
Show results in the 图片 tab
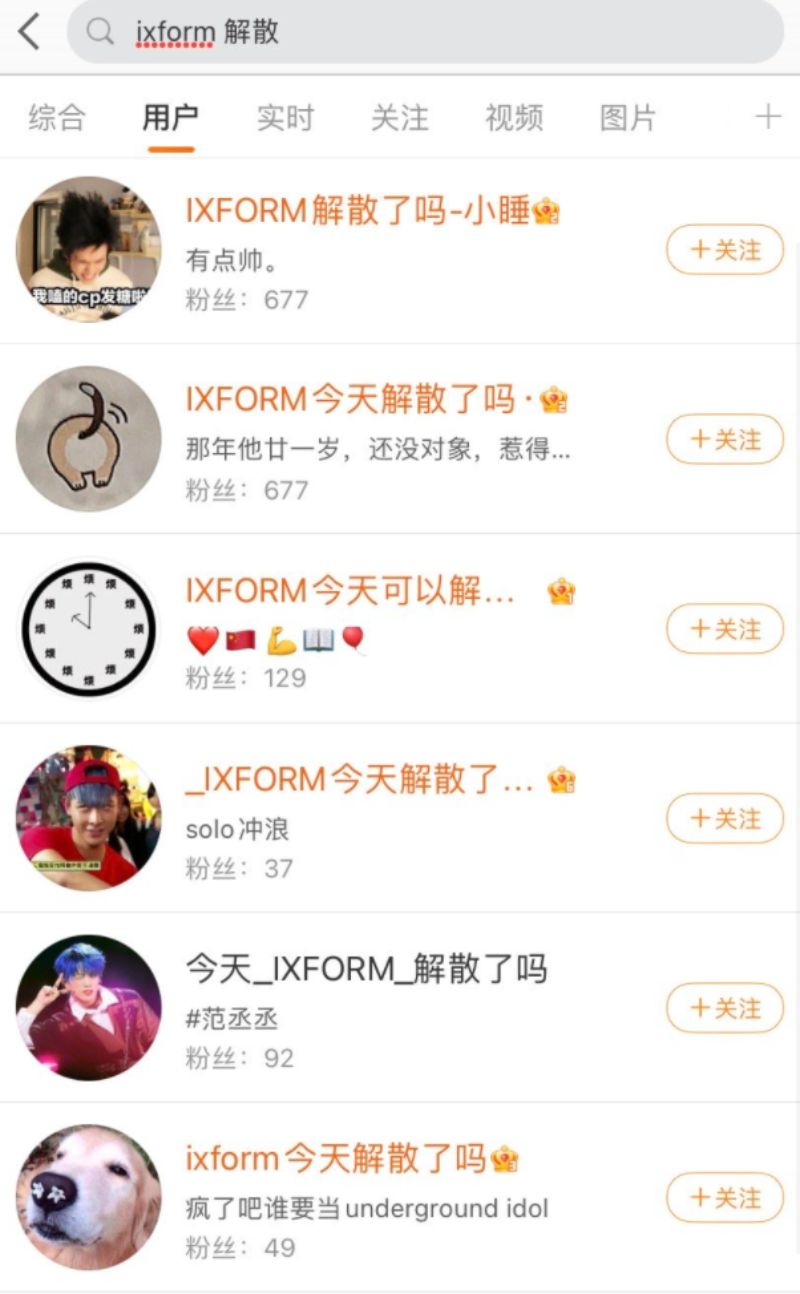coord(628,118)
